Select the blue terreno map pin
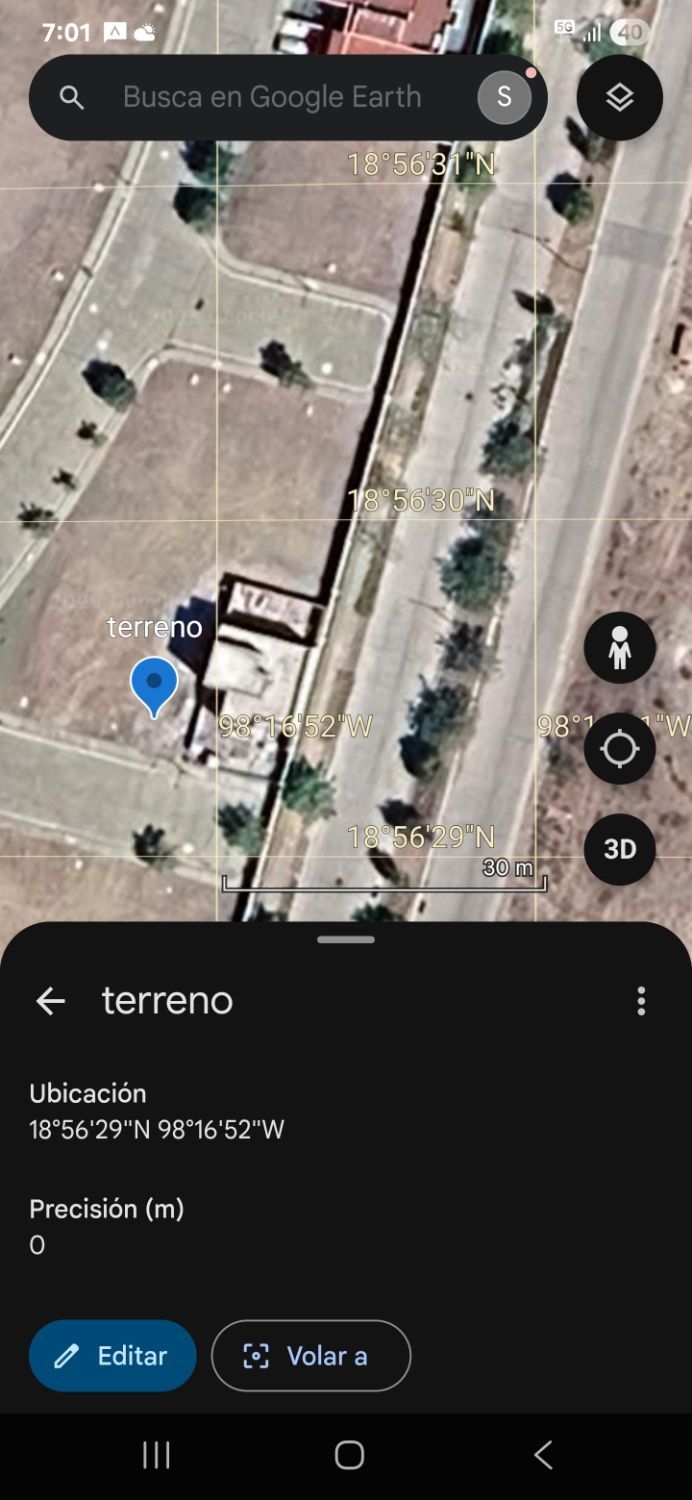 [x=154, y=684]
